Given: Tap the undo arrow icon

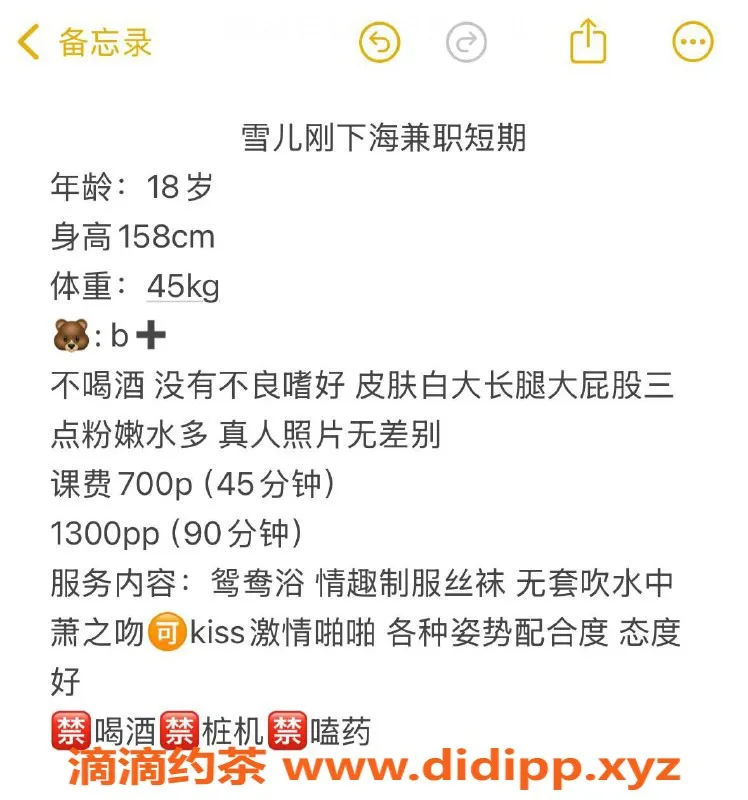Looking at the screenshot, I should tap(377, 43).
